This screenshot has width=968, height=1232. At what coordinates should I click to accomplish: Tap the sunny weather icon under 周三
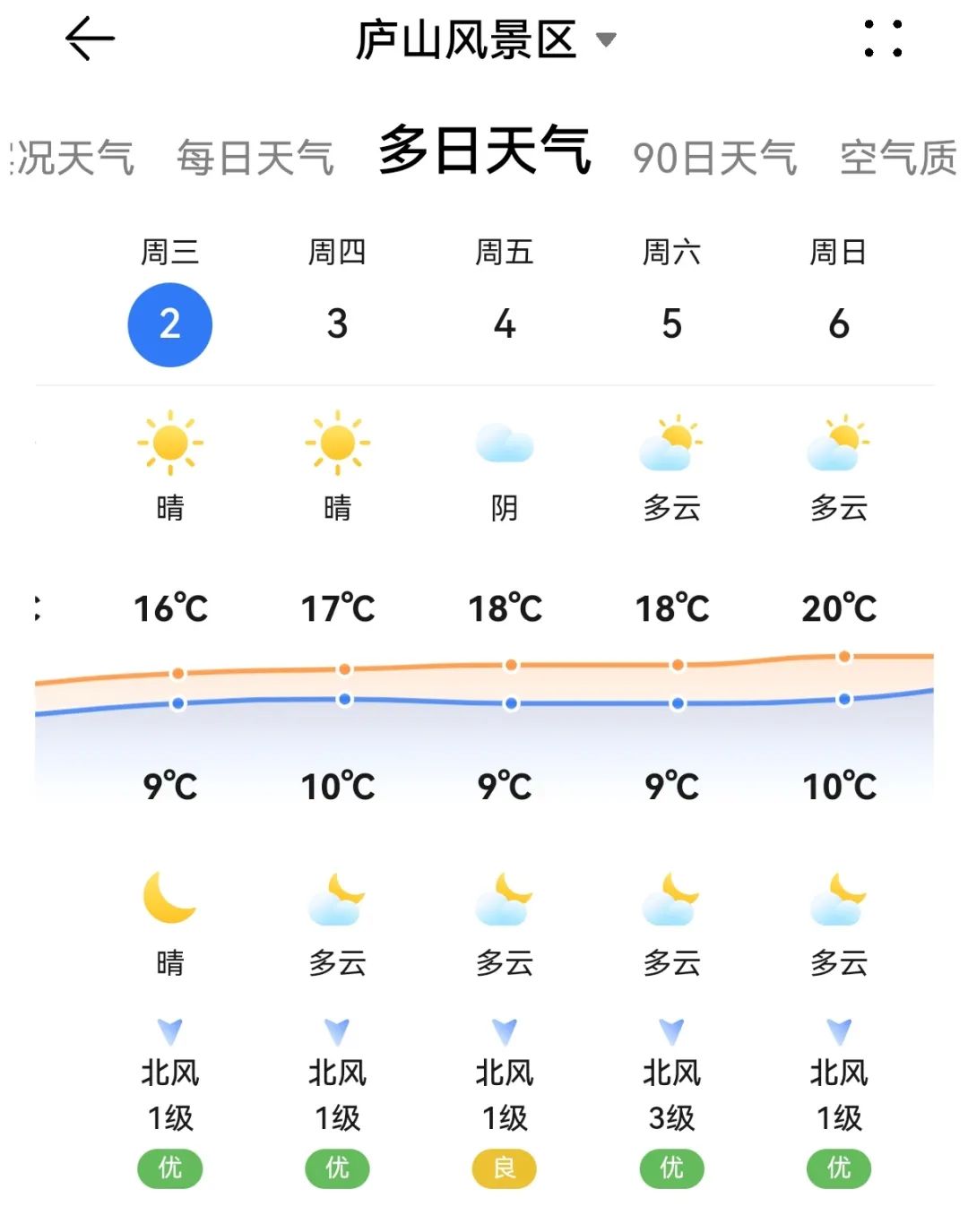[x=170, y=441]
